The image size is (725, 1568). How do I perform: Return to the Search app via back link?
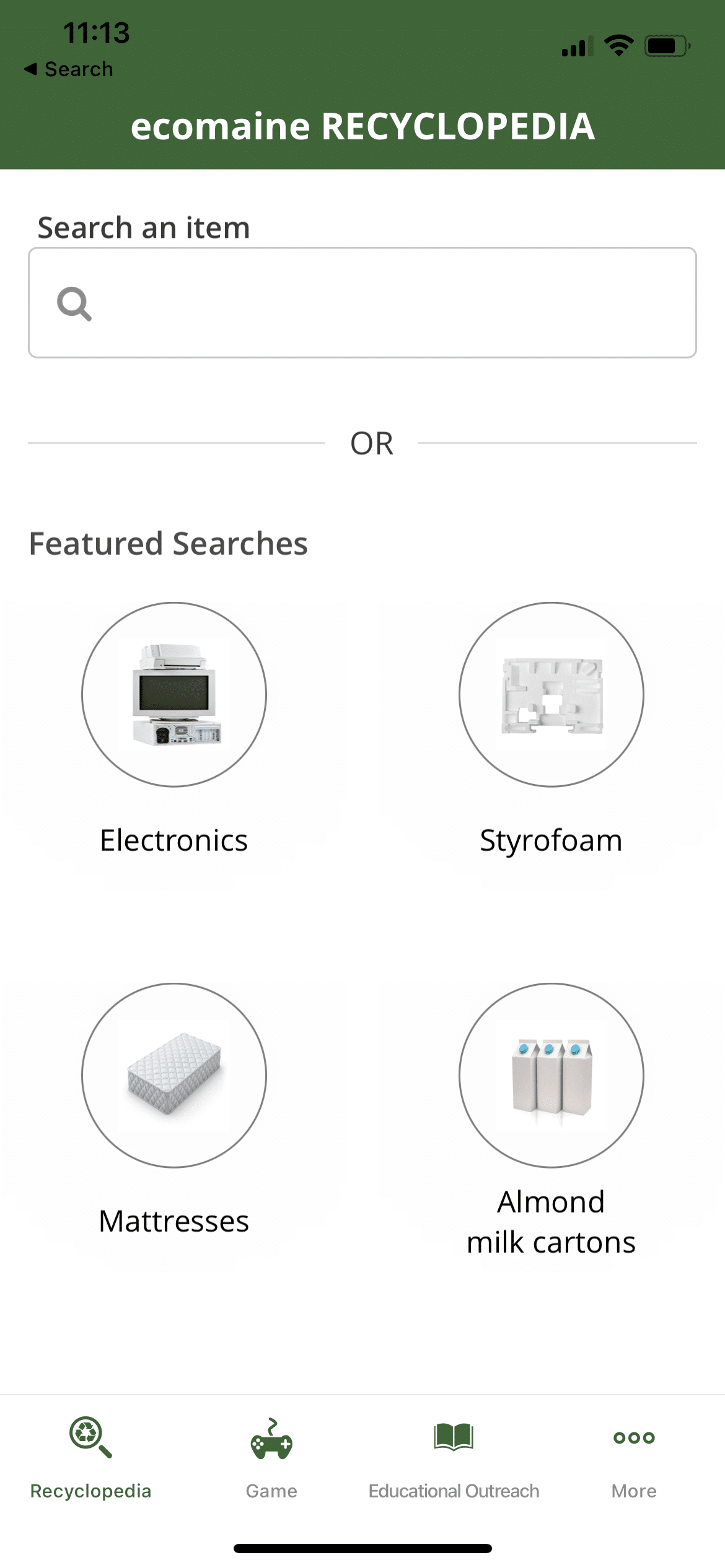click(x=69, y=69)
